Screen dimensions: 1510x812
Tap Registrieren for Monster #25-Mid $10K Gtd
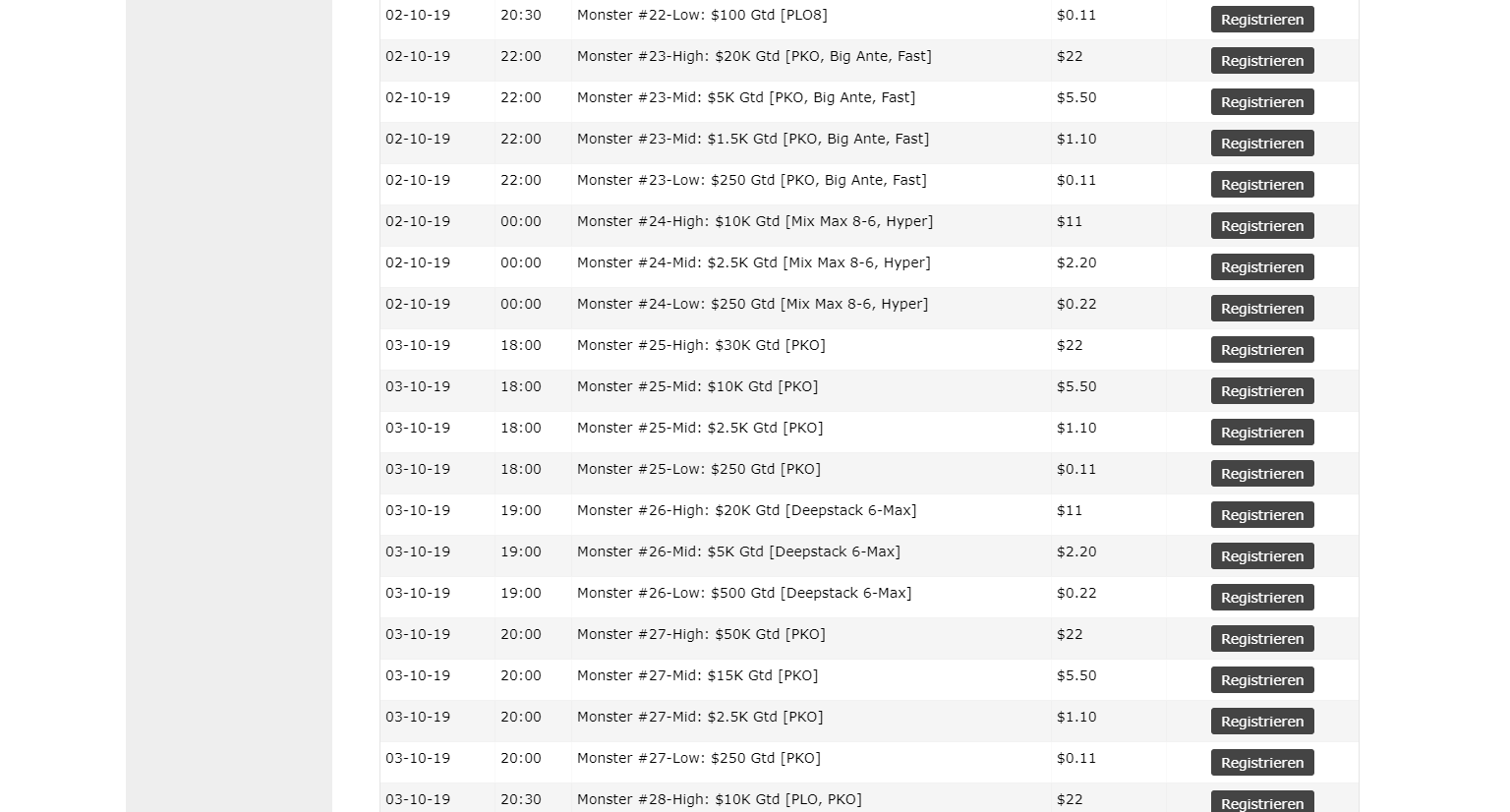[1262, 391]
